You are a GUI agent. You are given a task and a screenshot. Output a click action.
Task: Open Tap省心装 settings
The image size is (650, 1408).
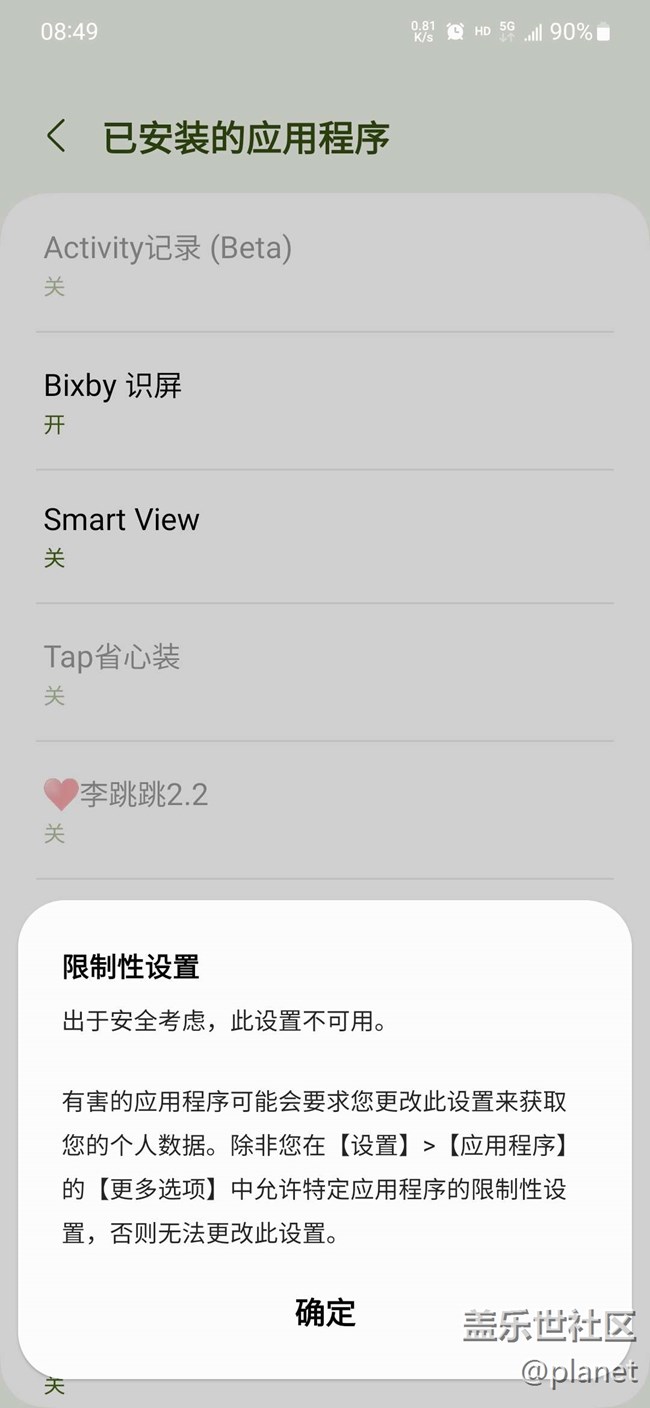tap(324, 673)
